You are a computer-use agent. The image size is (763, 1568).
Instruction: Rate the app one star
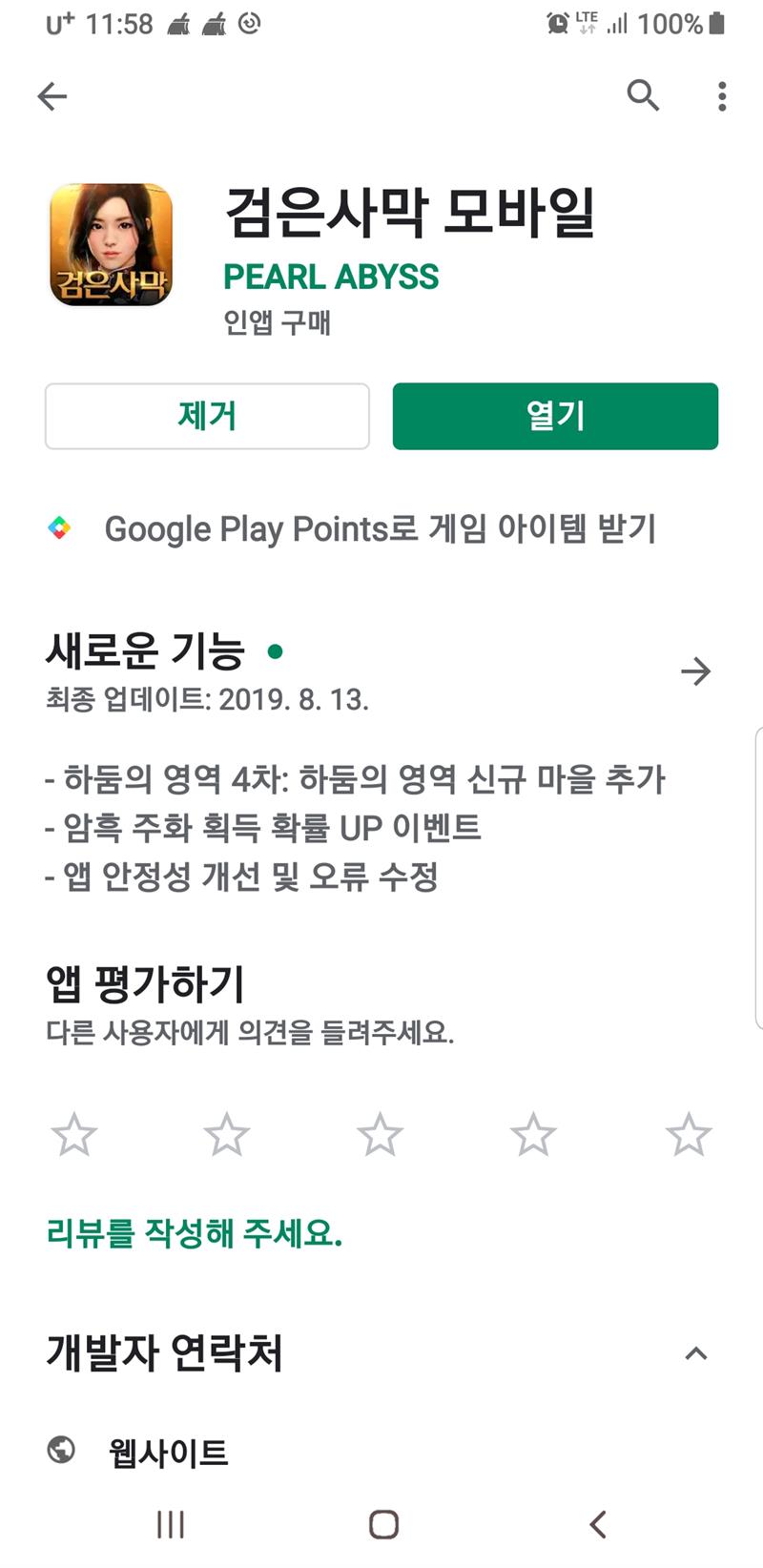[73, 1135]
